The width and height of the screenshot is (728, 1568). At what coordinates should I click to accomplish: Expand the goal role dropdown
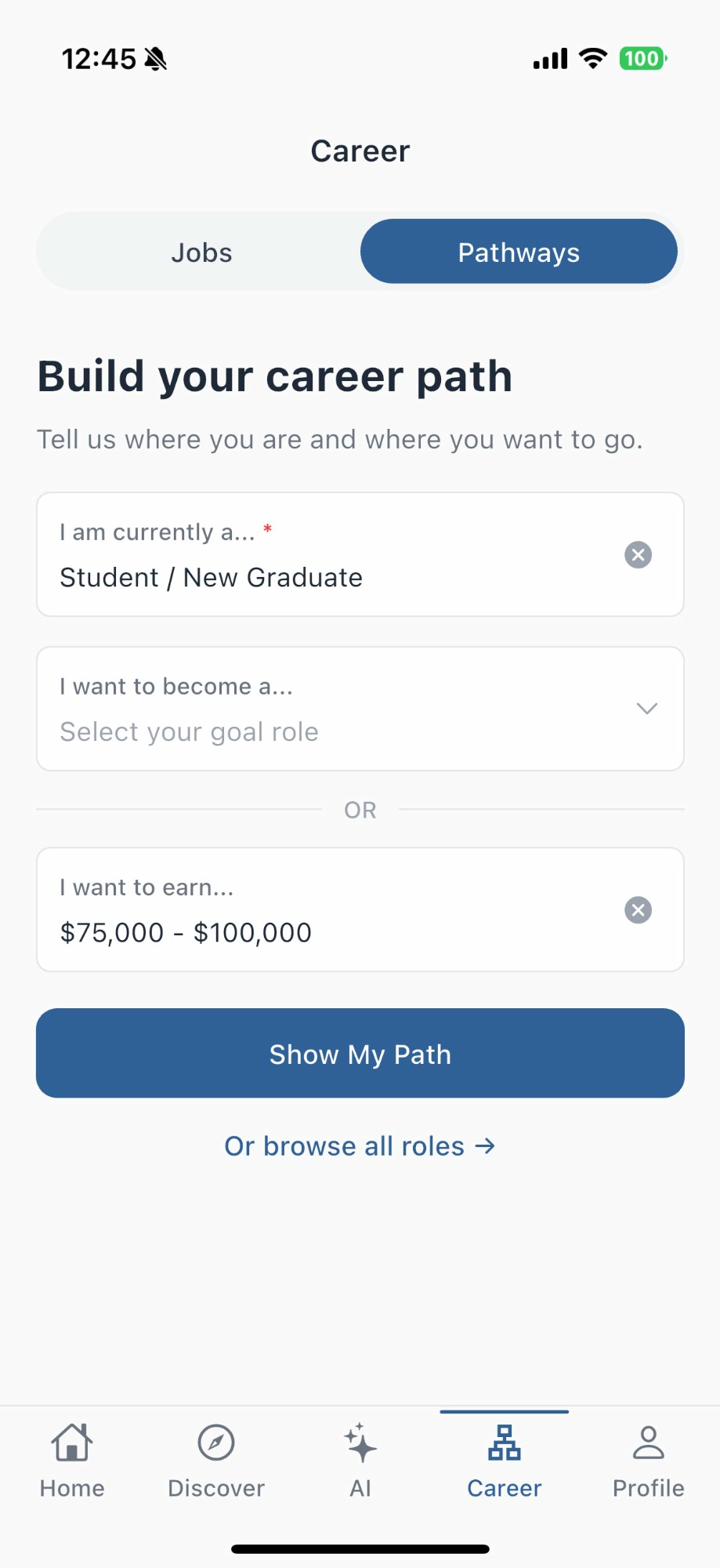coord(647,708)
